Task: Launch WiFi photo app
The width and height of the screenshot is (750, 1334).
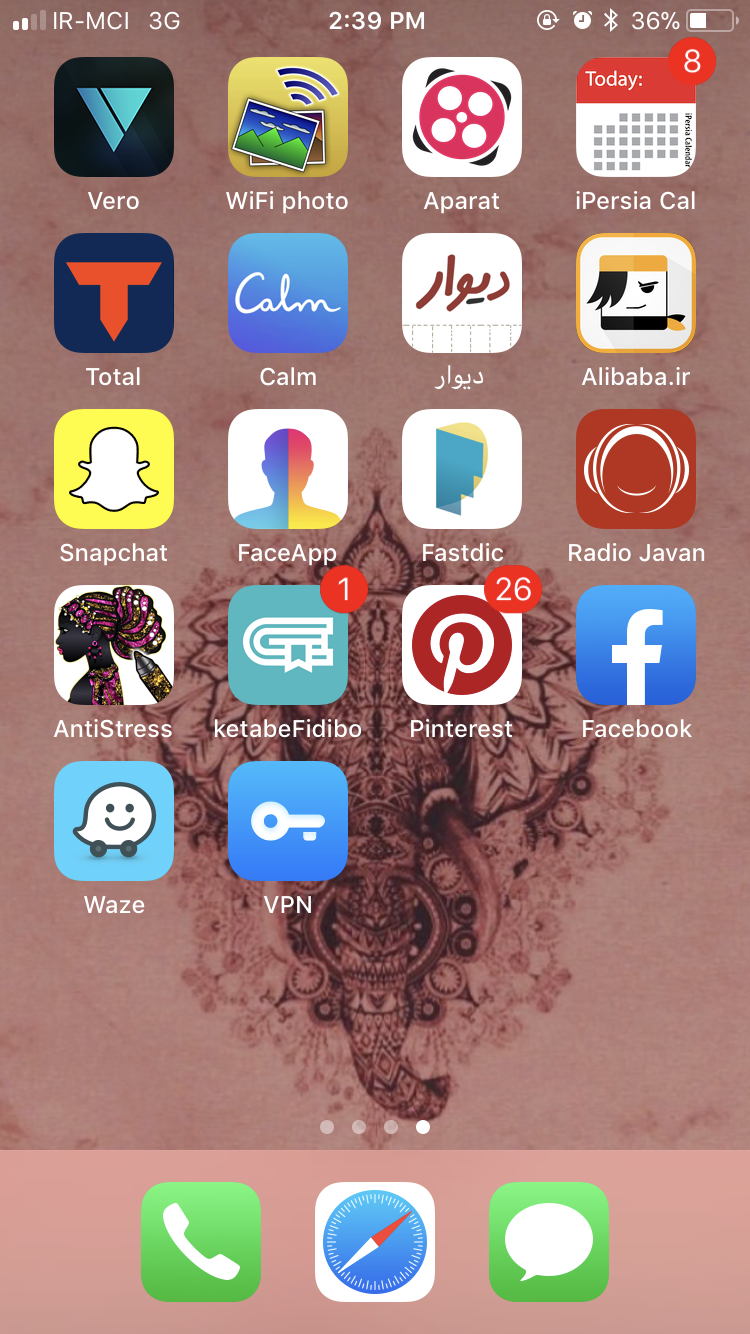Action: click(x=288, y=117)
